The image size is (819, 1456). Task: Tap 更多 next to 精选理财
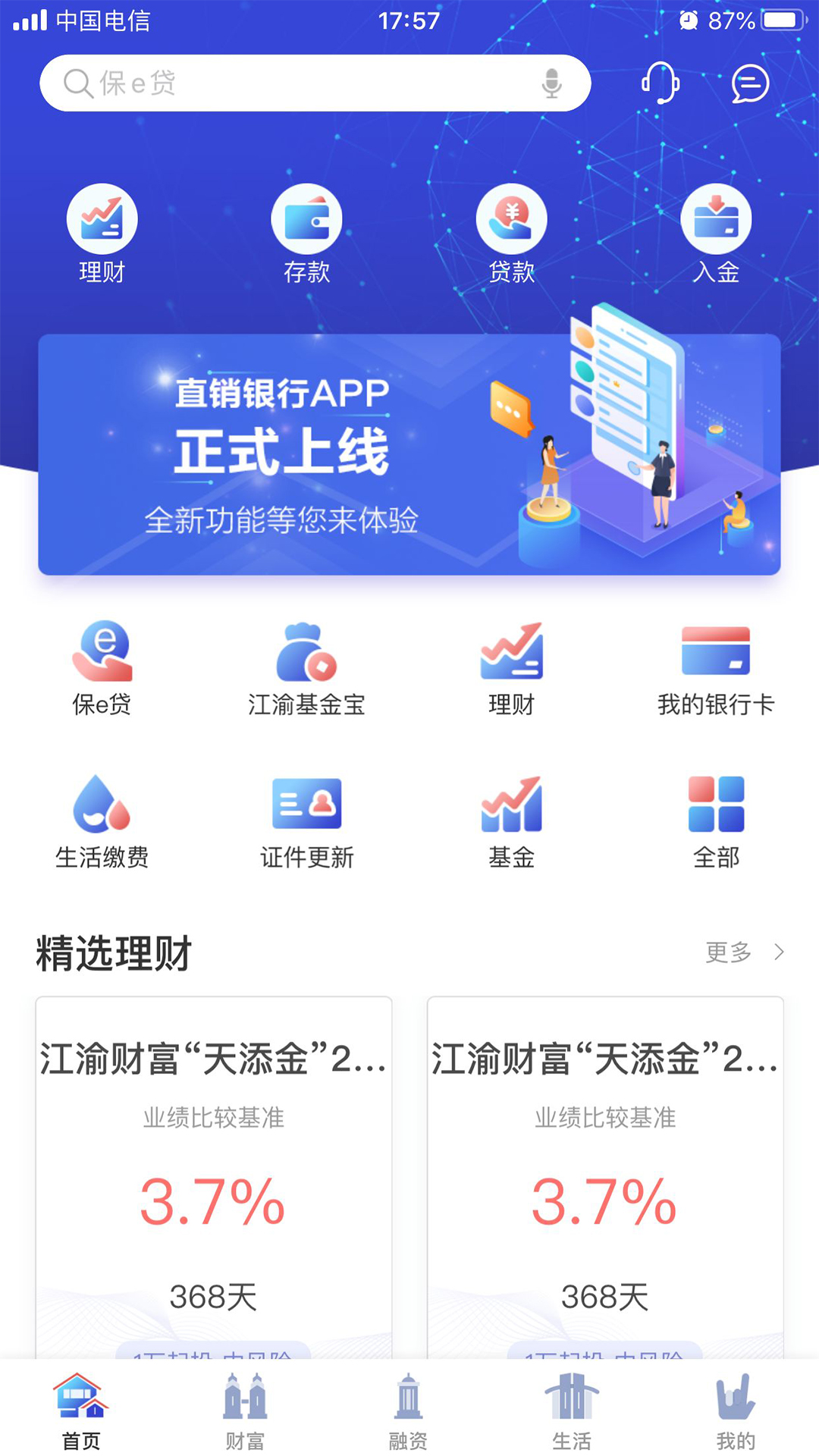(x=745, y=952)
